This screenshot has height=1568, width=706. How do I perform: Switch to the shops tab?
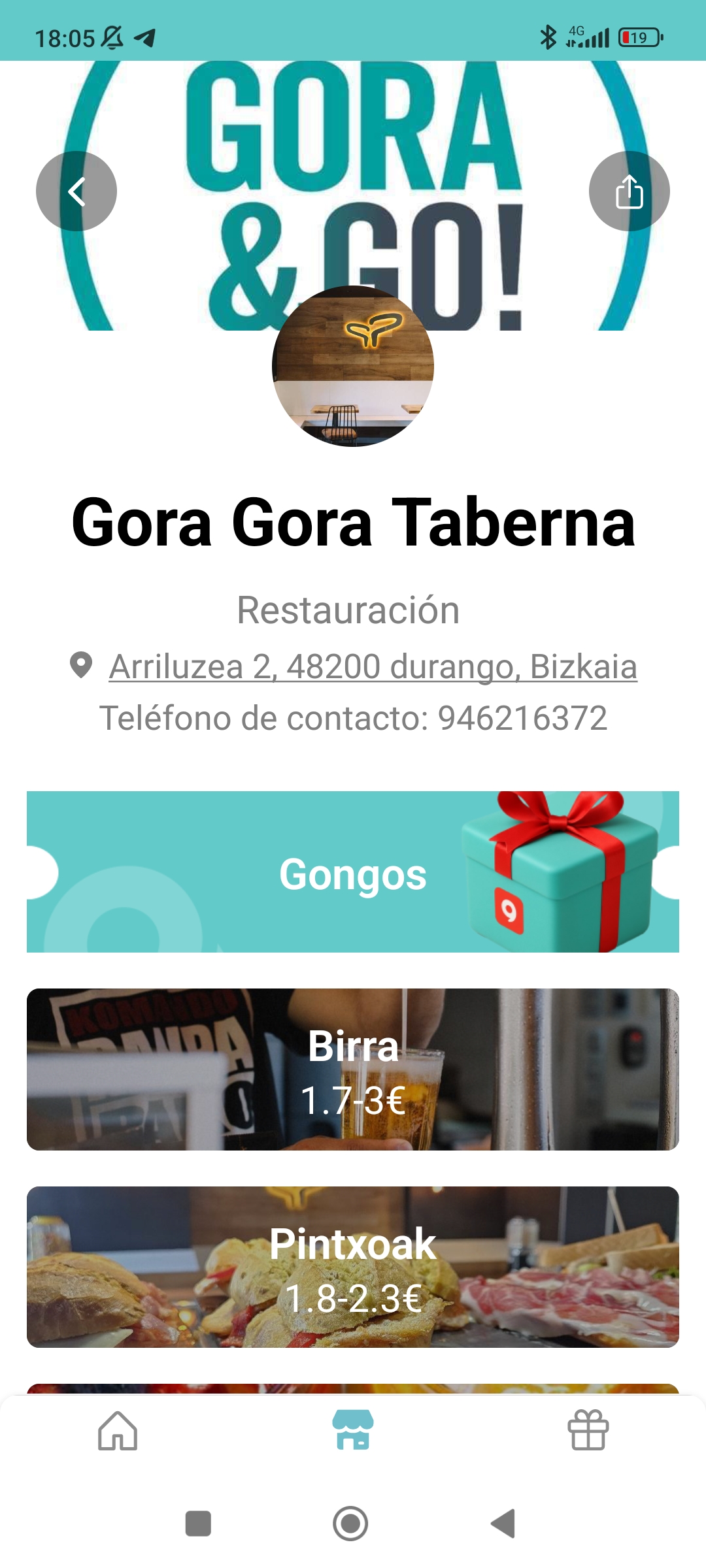(x=353, y=1431)
